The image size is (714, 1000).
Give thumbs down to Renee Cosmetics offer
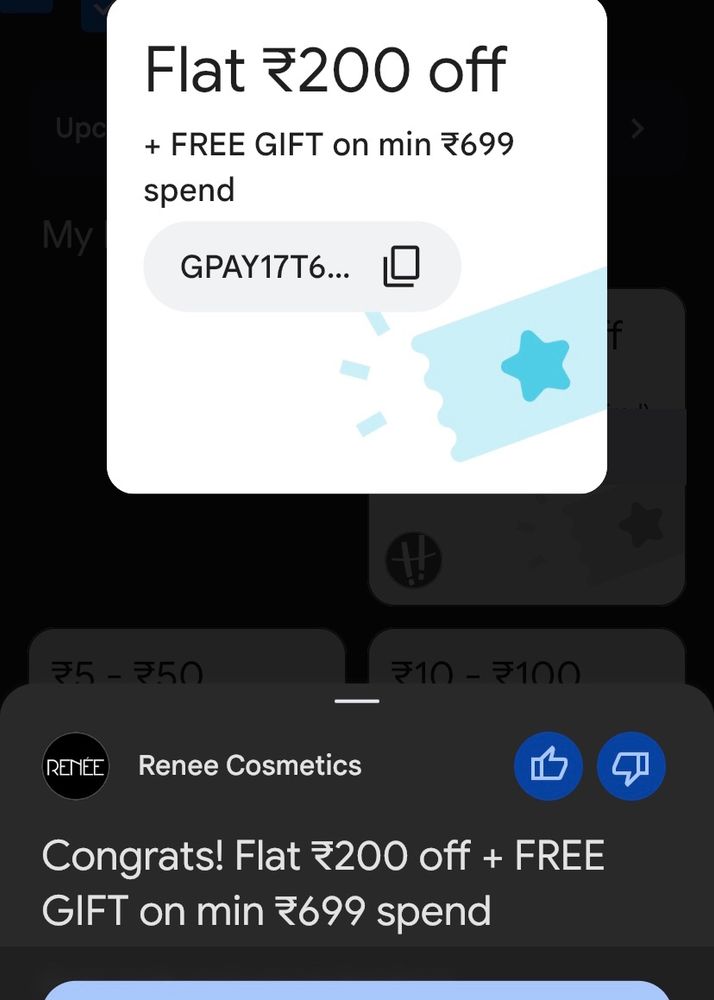[631, 767]
